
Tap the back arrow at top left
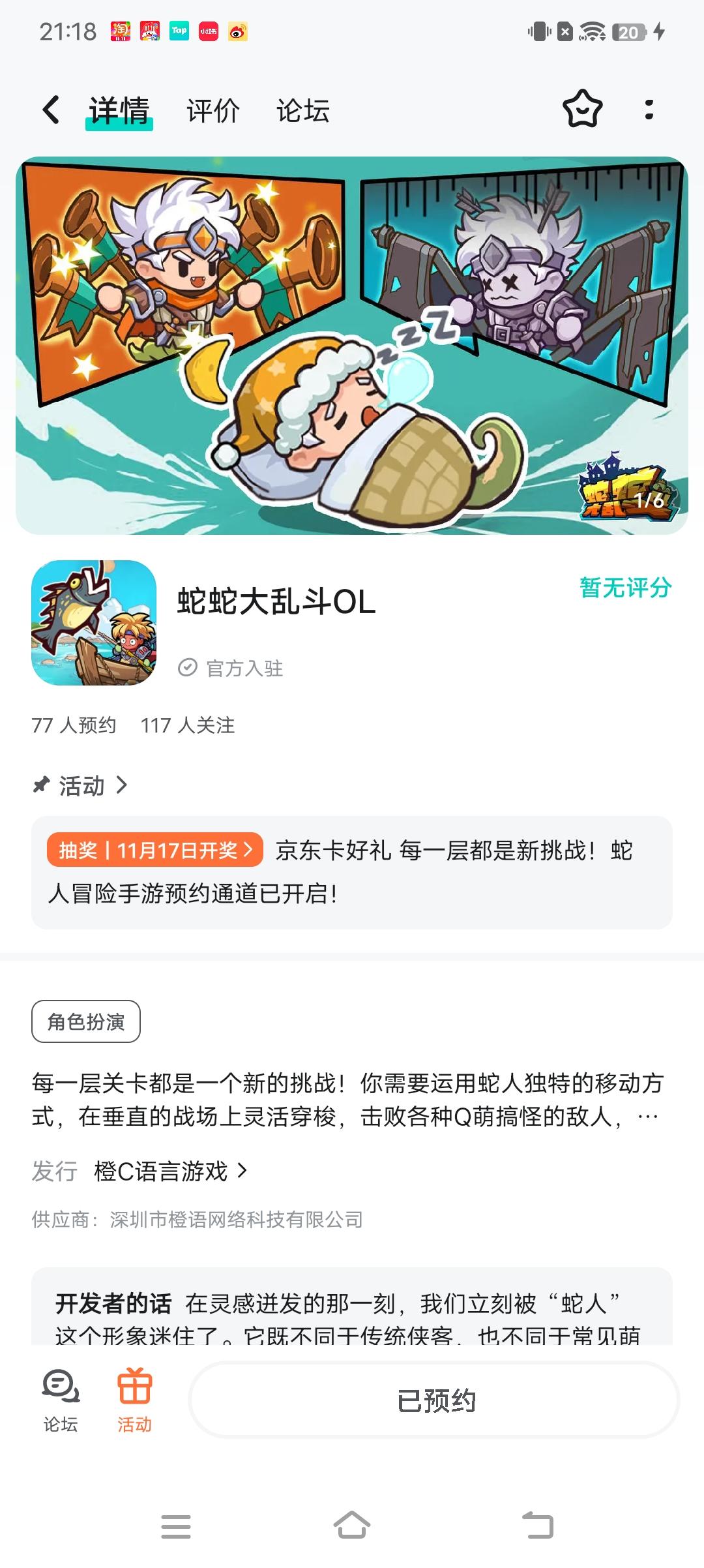pyautogui.click(x=51, y=111)
